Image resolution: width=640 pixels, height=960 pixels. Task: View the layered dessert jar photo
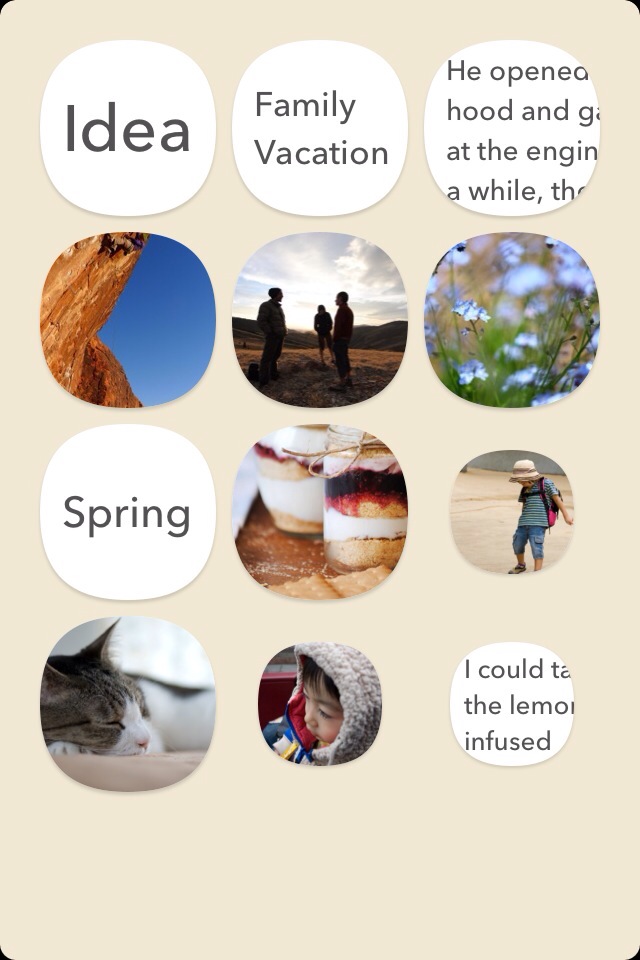[x=320, y=512]
